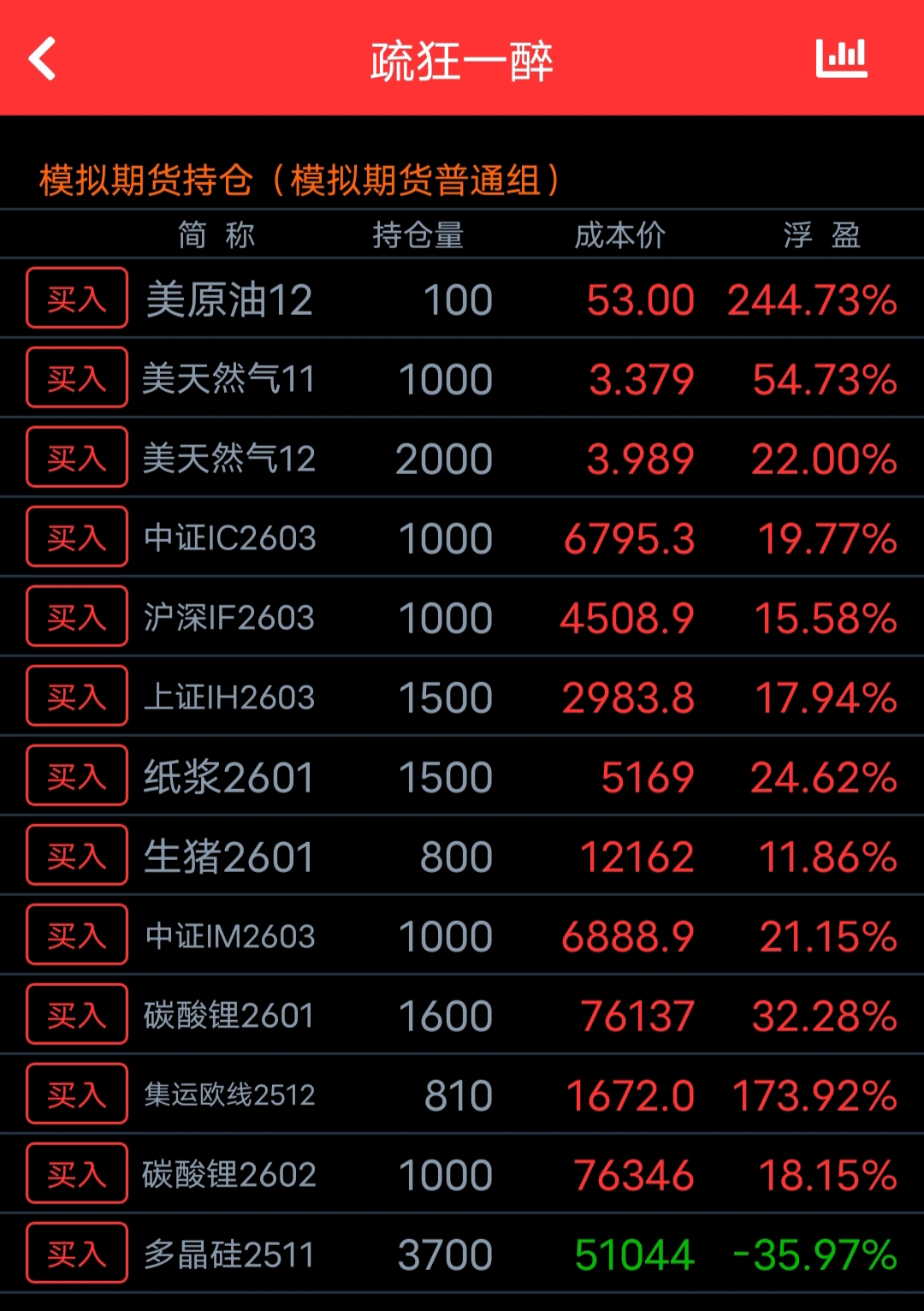Choose 买入 for 纸浆2601
924x1311 pixels.
(77, 776)
